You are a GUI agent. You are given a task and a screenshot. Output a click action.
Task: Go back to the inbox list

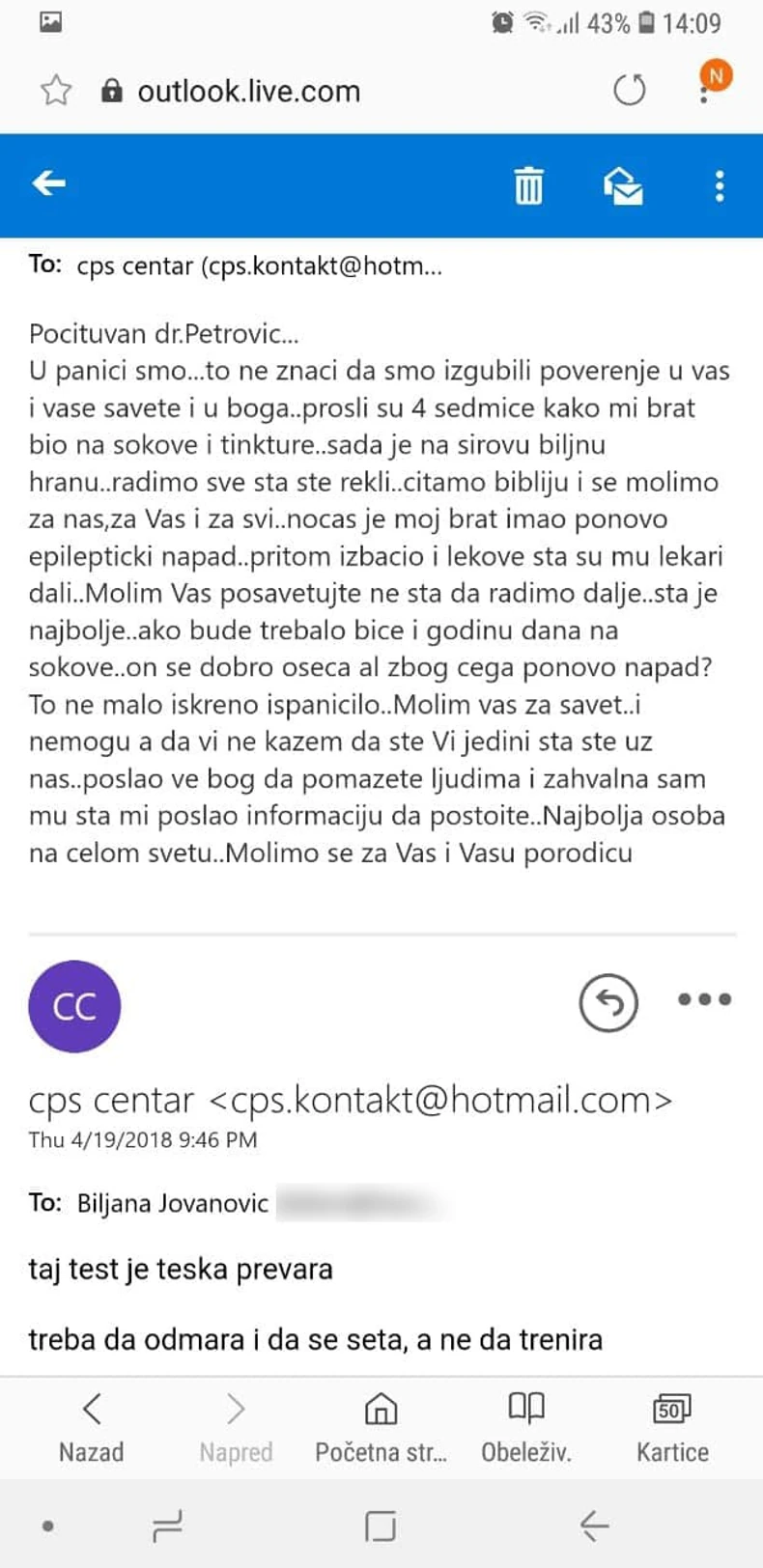point(48,183)
